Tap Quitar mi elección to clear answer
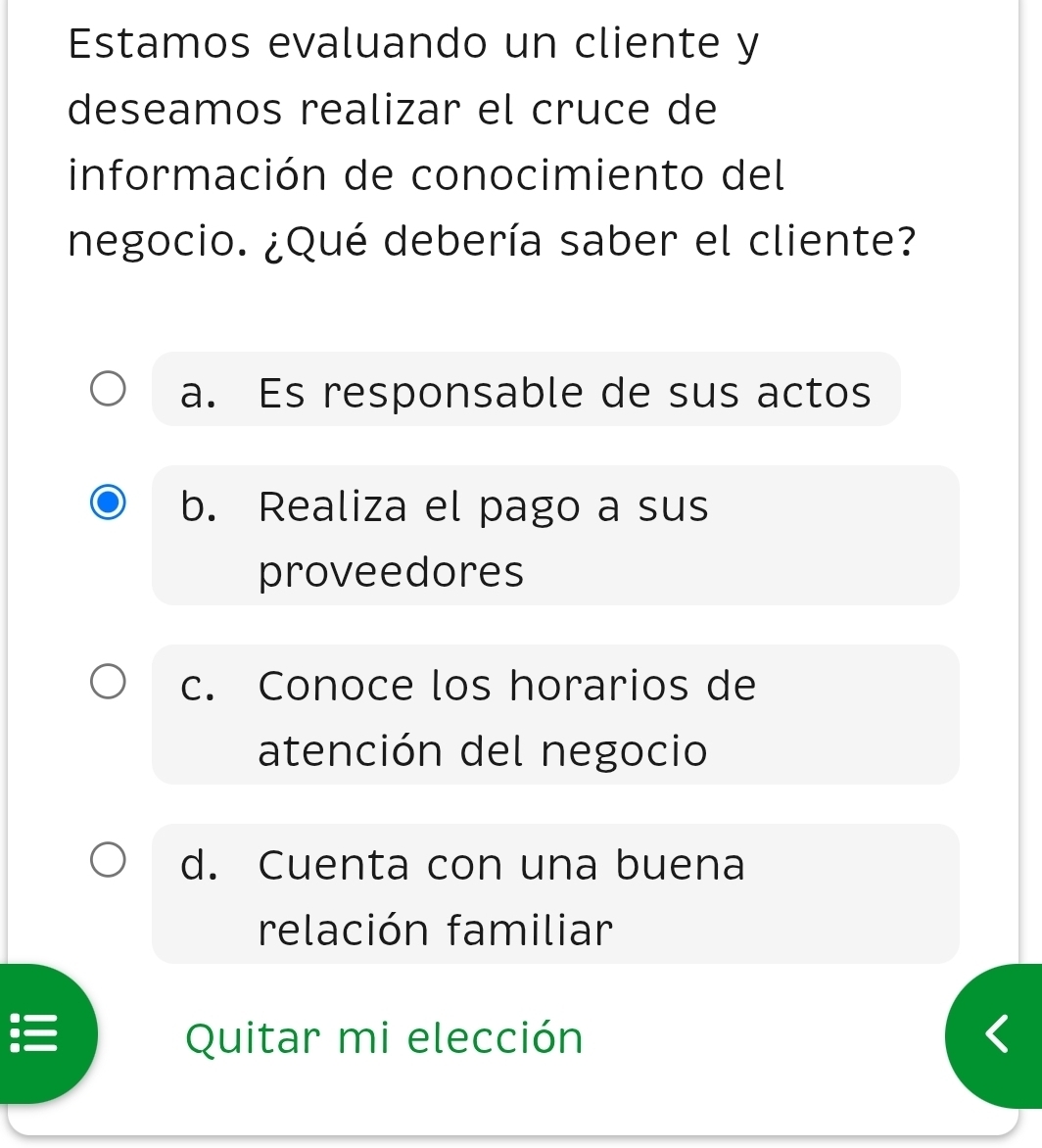The height and width of the screenshot is (1148, 1042). pos(383,1037)
